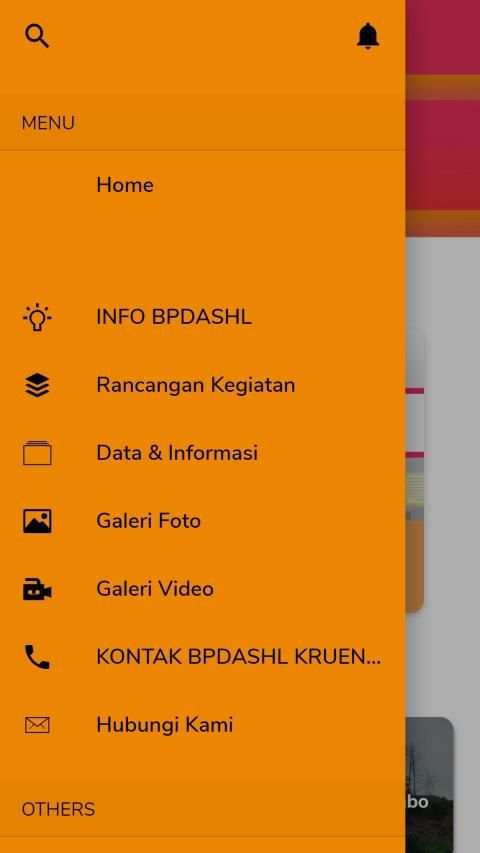Viewport: 480px width, 853px height.
Task: Go to Home in the menu
Action: (x=202, y=185)
